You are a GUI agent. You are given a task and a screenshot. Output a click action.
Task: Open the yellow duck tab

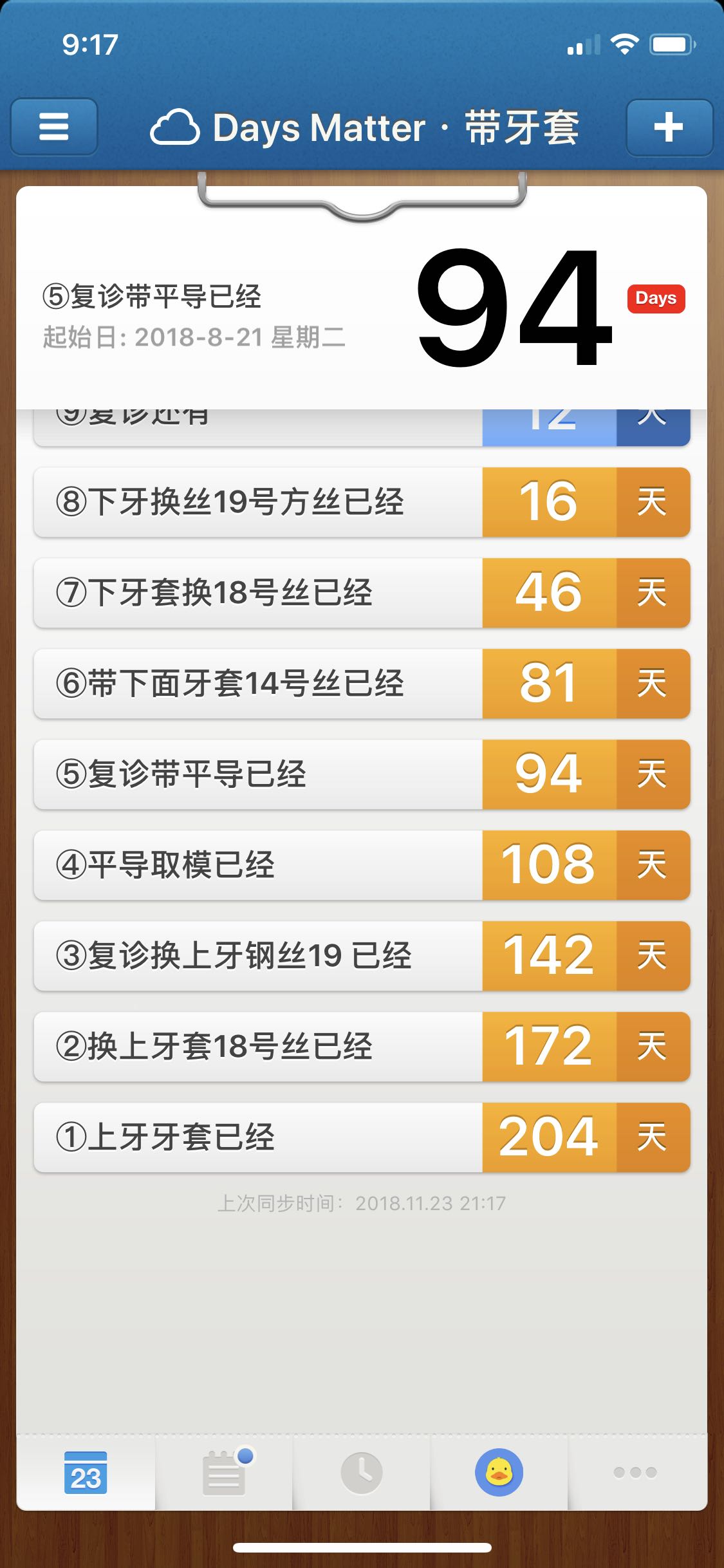pyautogui.click(x=499, y=1473)
